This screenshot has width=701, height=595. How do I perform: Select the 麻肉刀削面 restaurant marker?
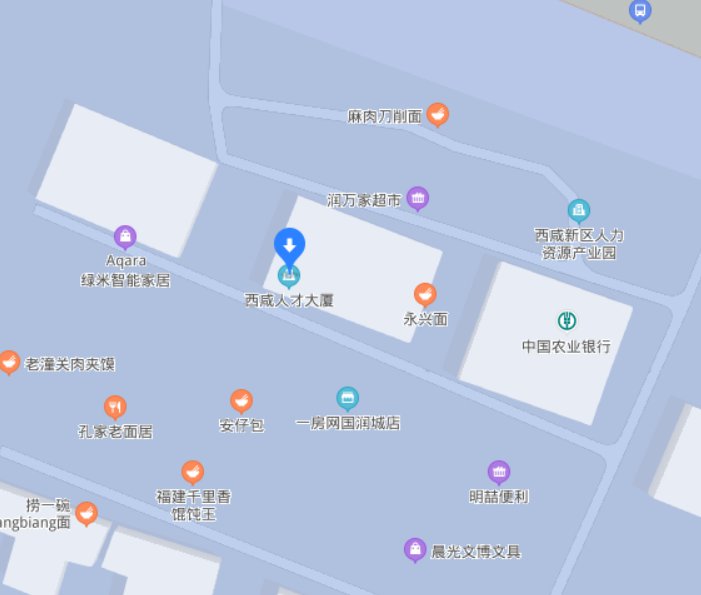coord(437,115)
